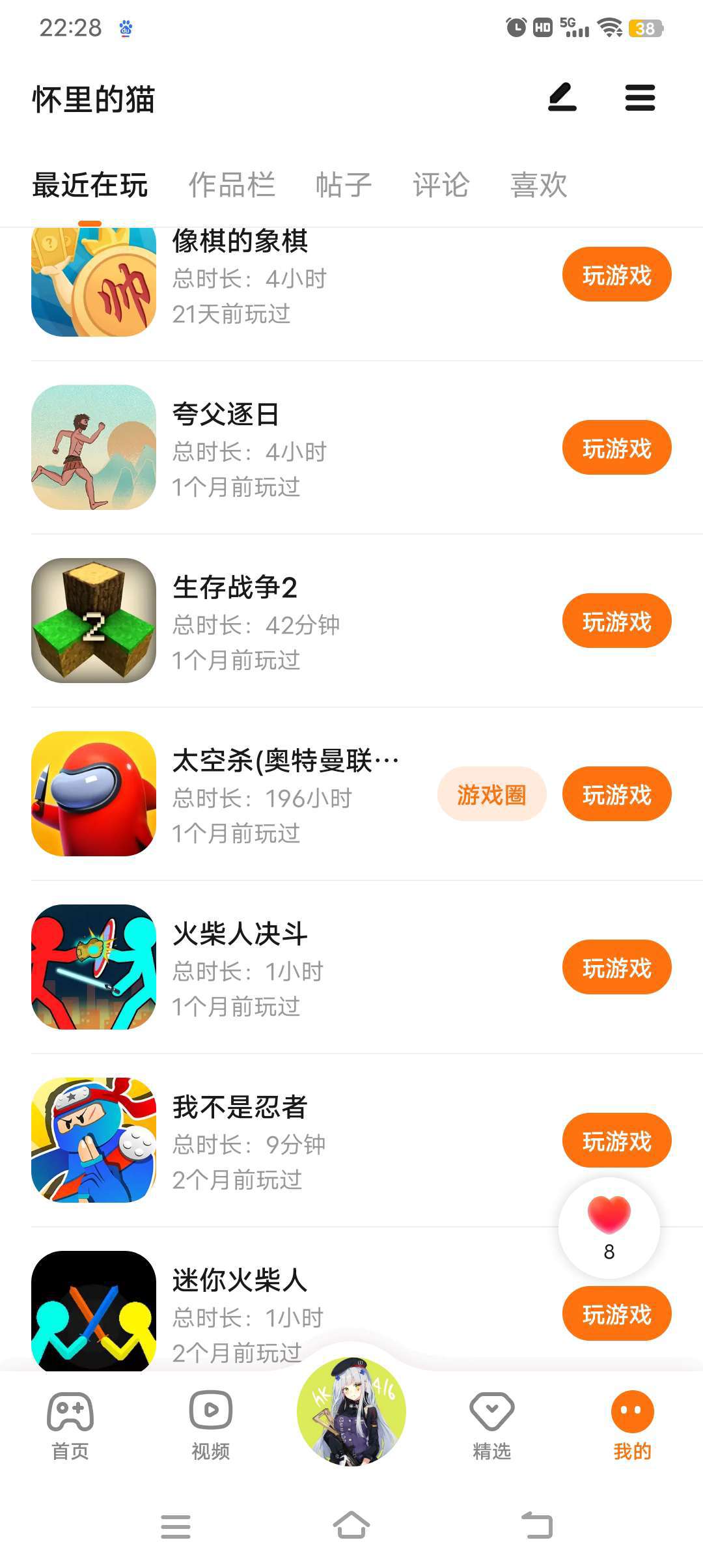This screenshot has height=1568, width=703.
Task: Tap the system home button
Action: (351, 1525)
